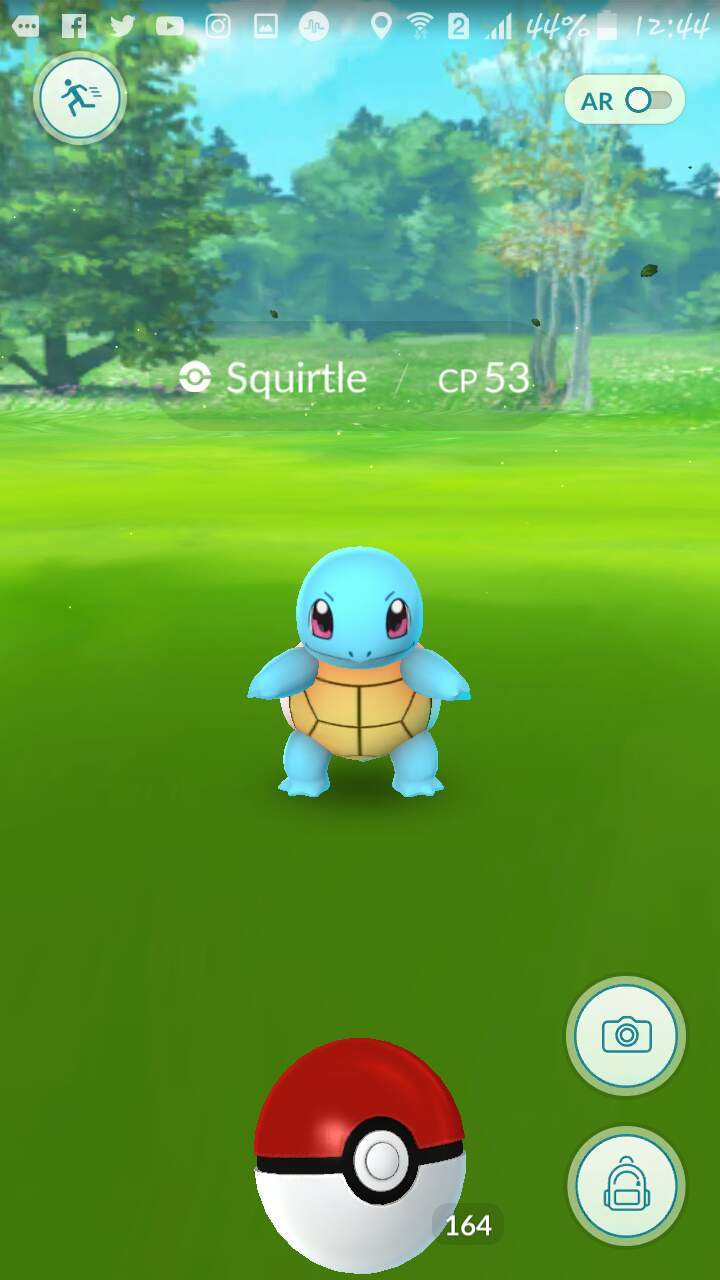
Task: Tap the Poké Ball
Action: coord(359,1155)
